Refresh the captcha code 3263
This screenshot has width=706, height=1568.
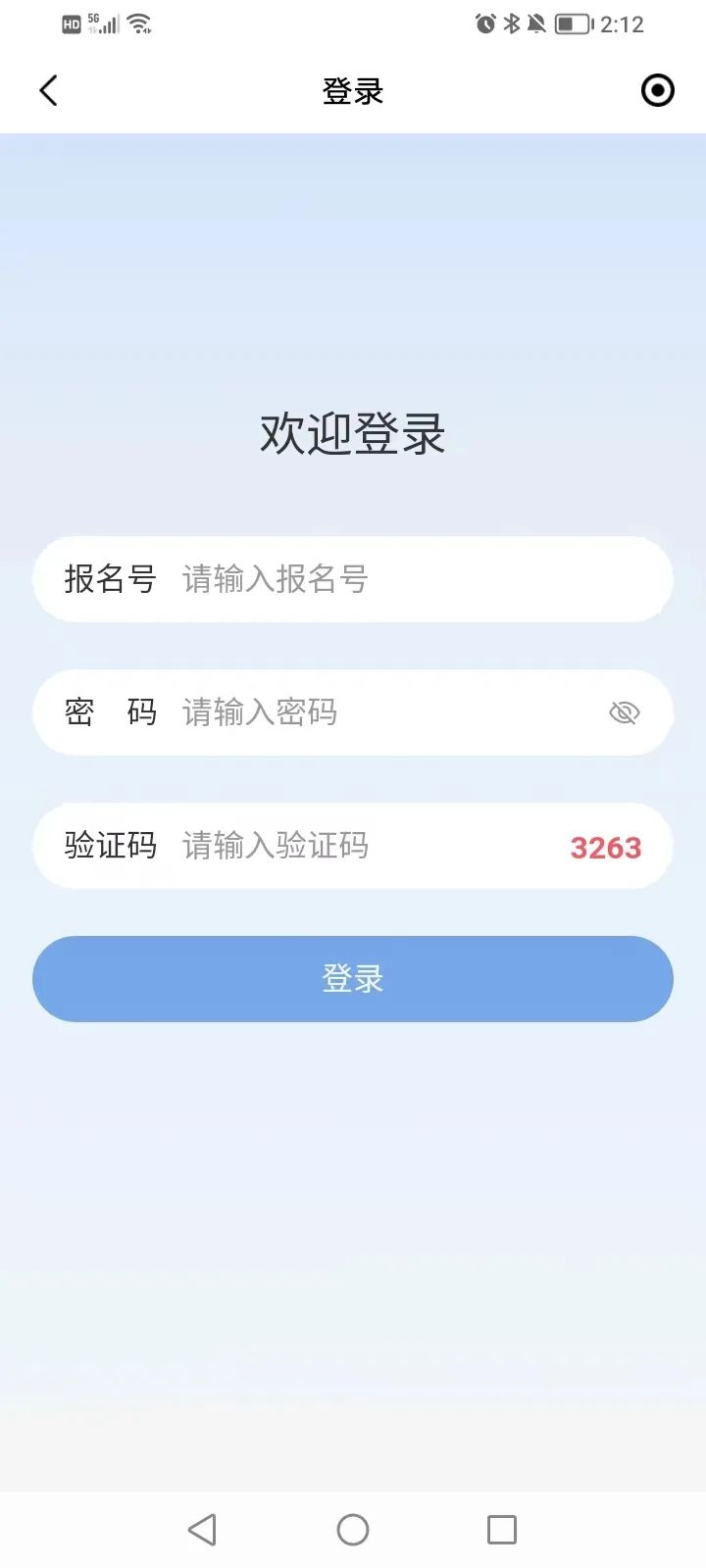(605, 848)
